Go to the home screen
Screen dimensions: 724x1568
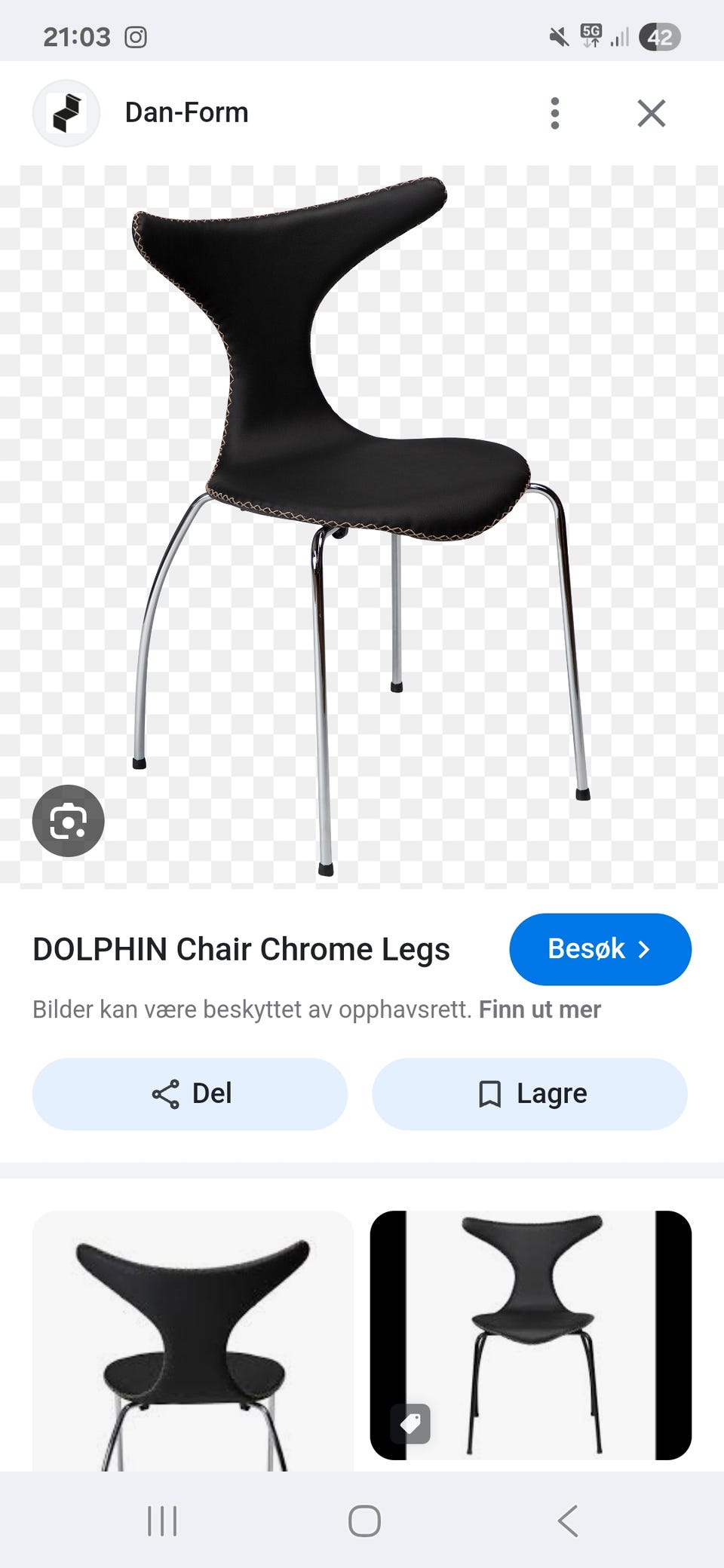pyautogui.click(x=364, y=1521)
